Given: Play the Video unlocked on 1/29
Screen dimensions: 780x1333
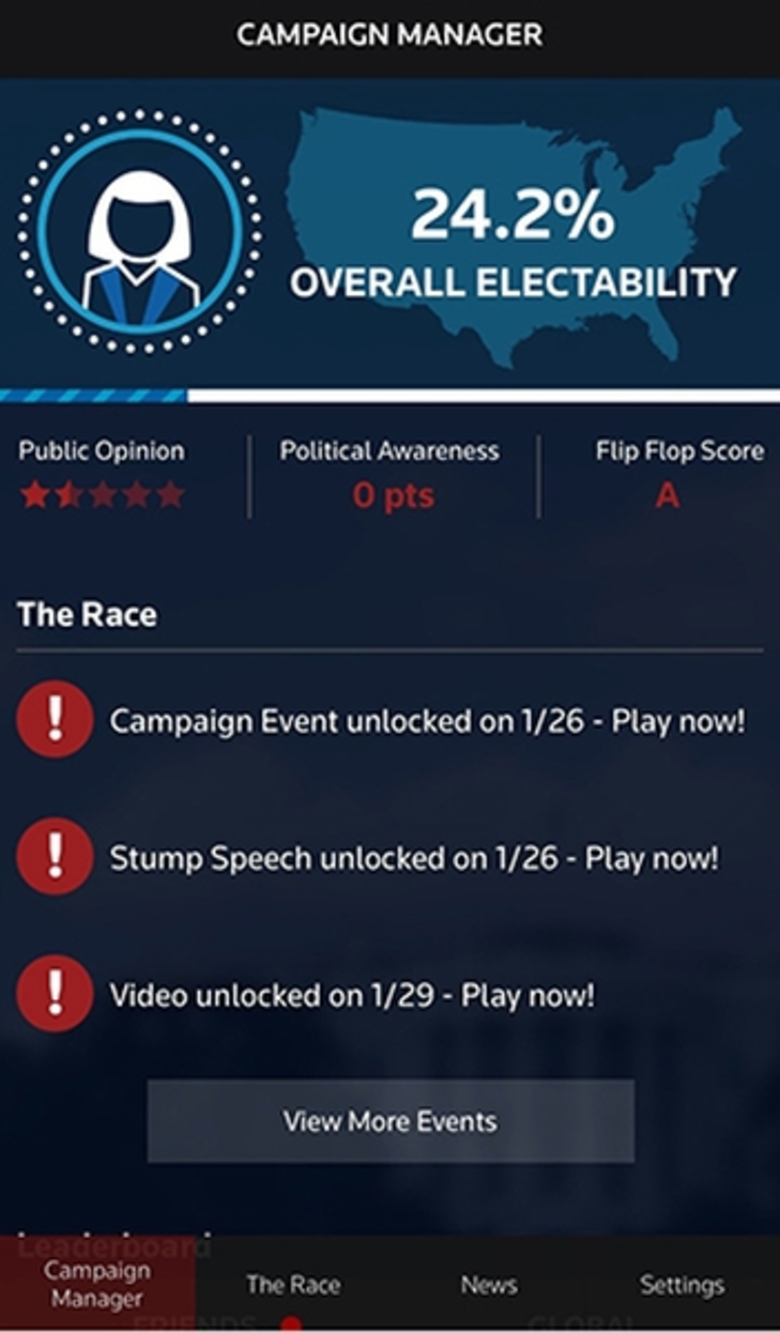Looking at the screenshot, I should pos(352,995).
